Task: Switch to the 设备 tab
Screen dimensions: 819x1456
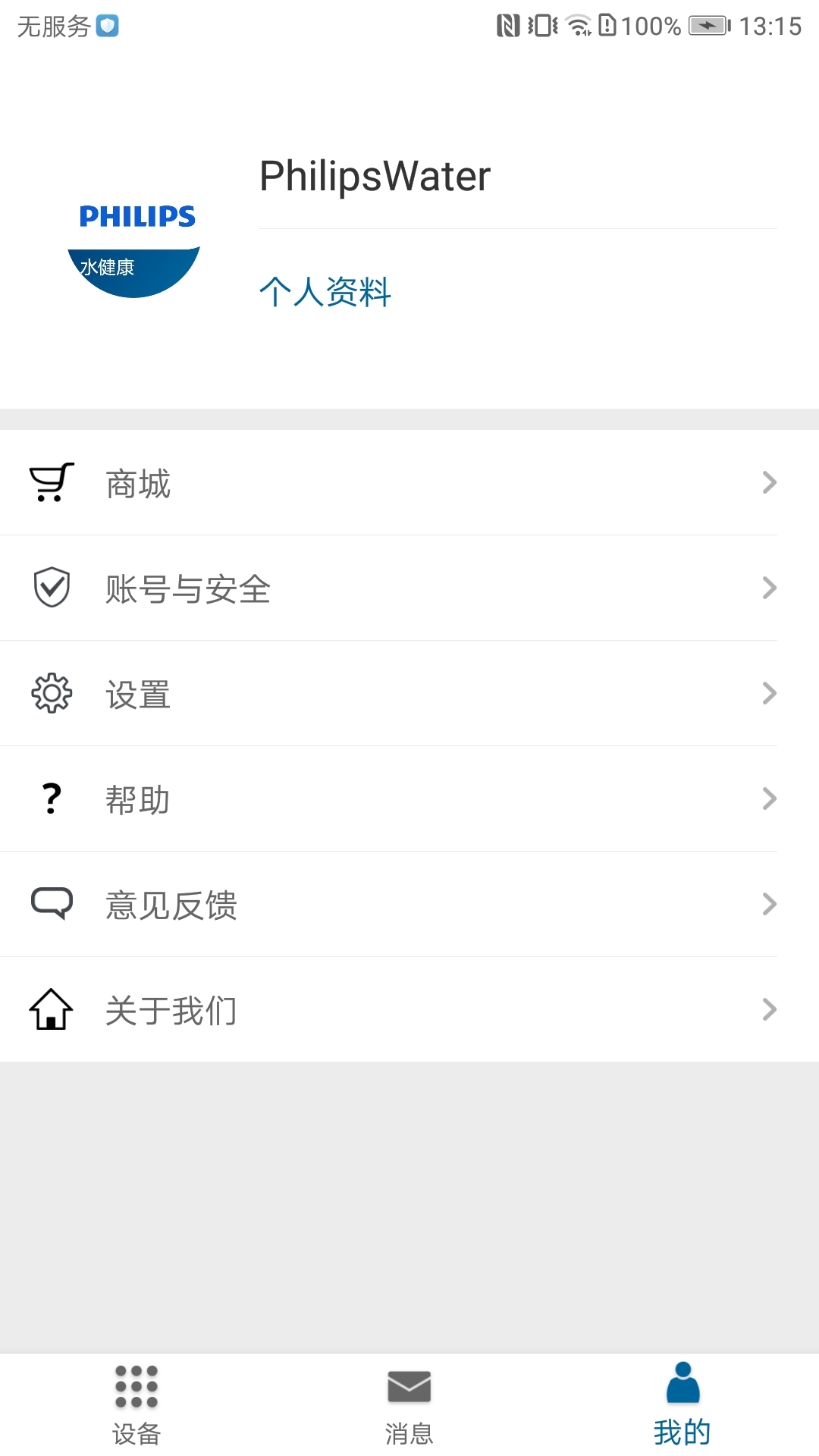Action: coord(135,1407)
